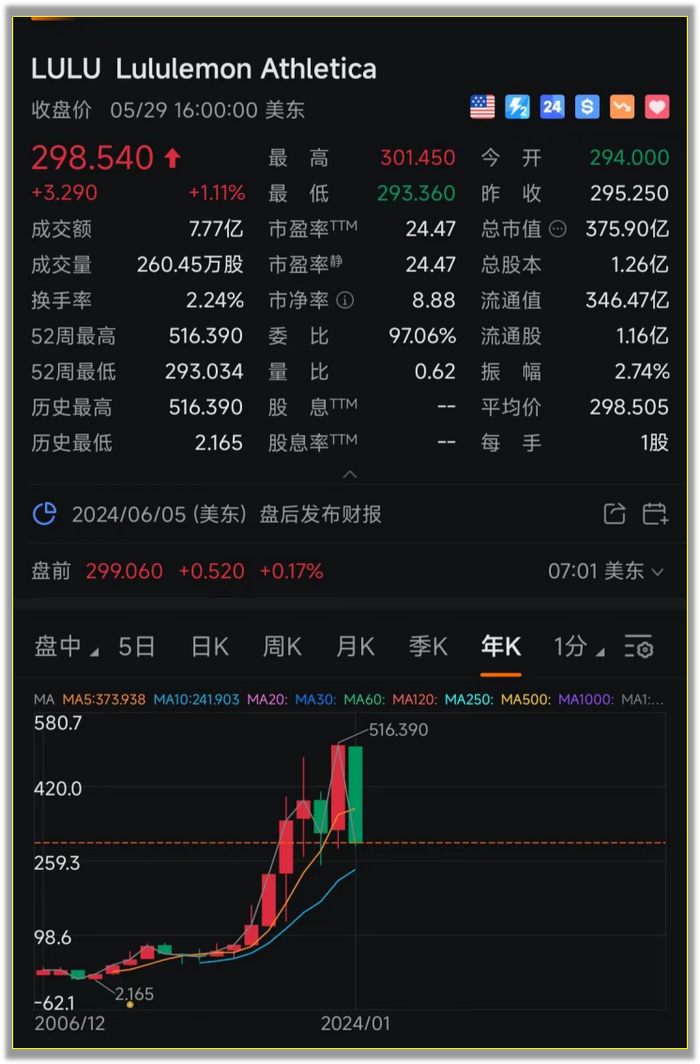Add the earnings date to calendar
700x1064 pixels.
tap(655, 514)
